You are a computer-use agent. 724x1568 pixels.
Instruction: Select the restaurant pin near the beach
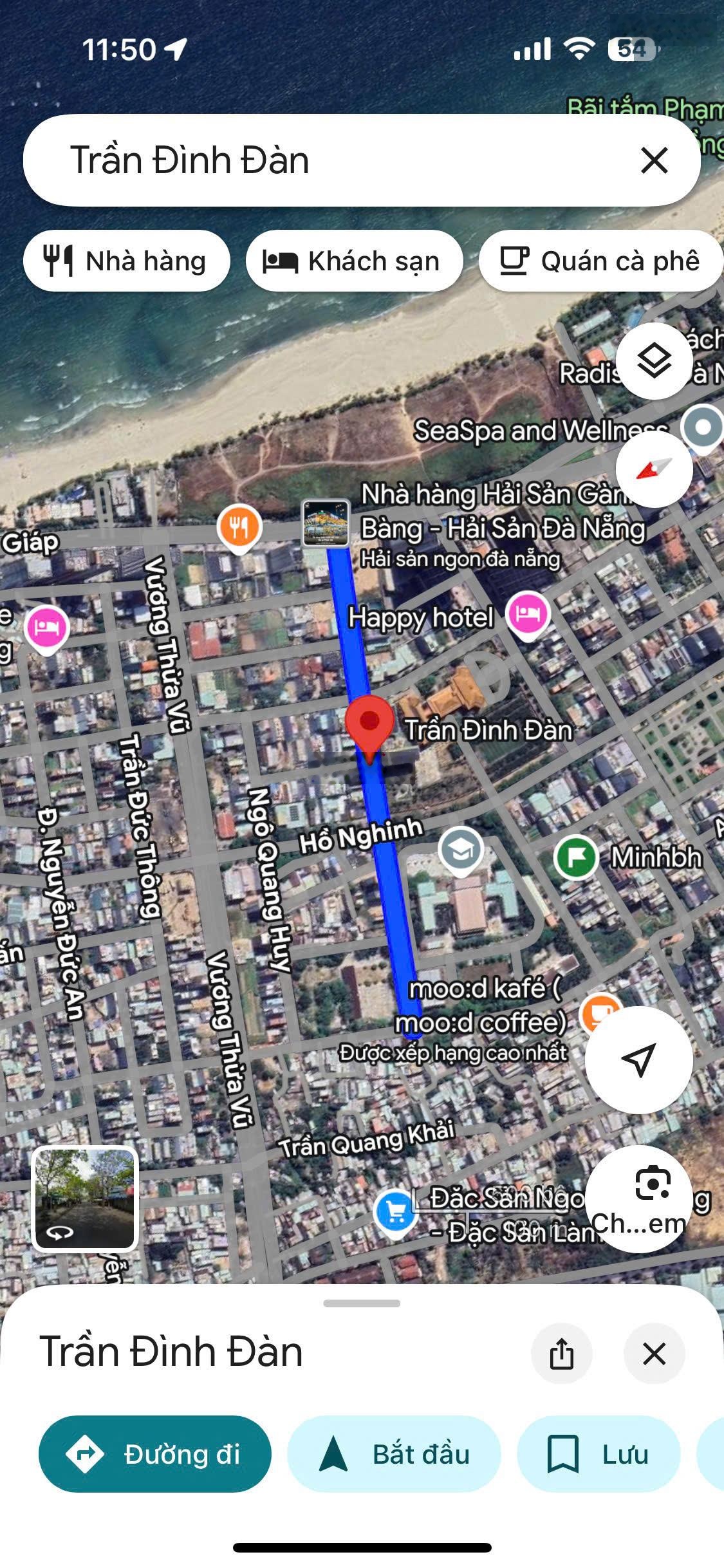239,529
